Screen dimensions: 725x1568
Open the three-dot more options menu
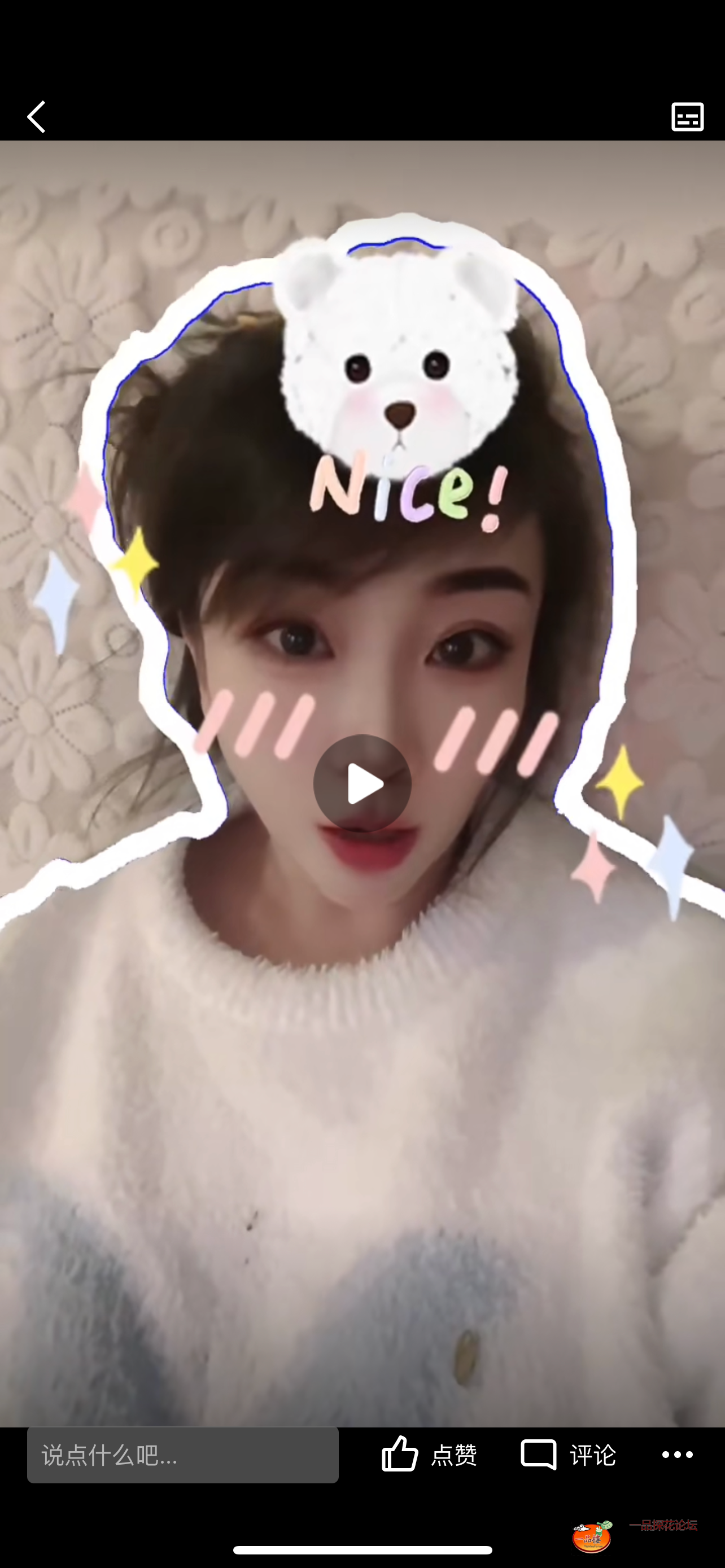pos(677,1455)
